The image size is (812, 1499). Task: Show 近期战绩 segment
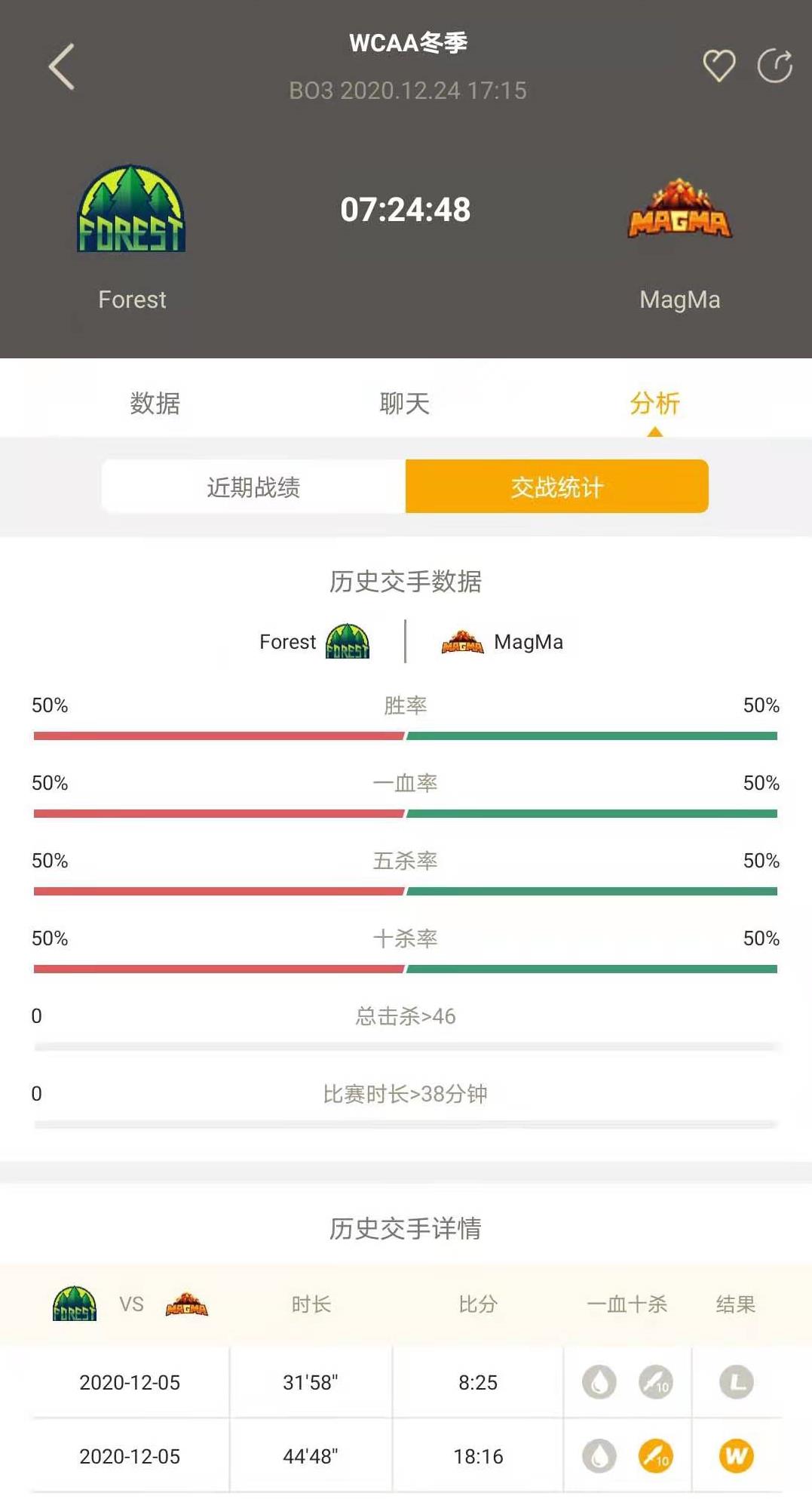point(254,487)
